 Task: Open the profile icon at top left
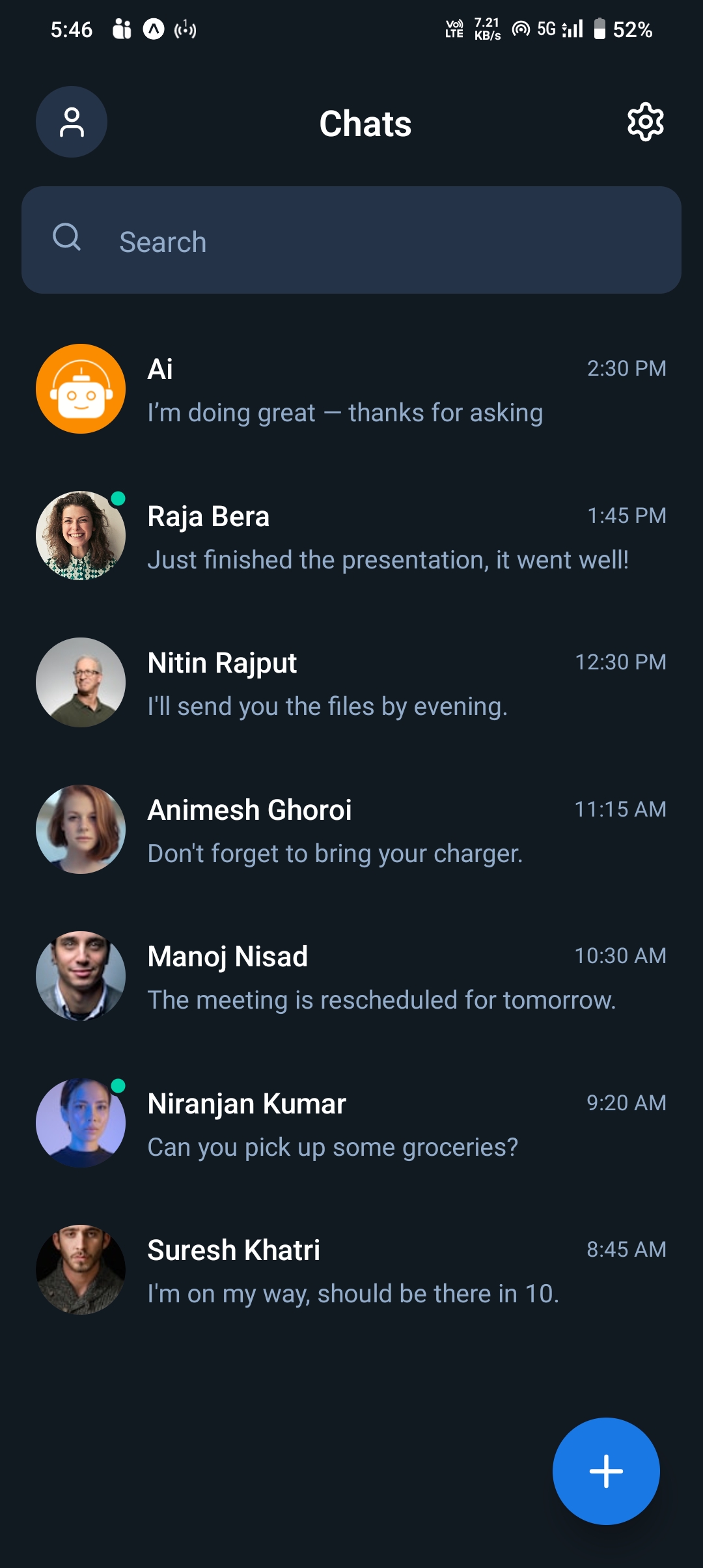pos(71,122)
